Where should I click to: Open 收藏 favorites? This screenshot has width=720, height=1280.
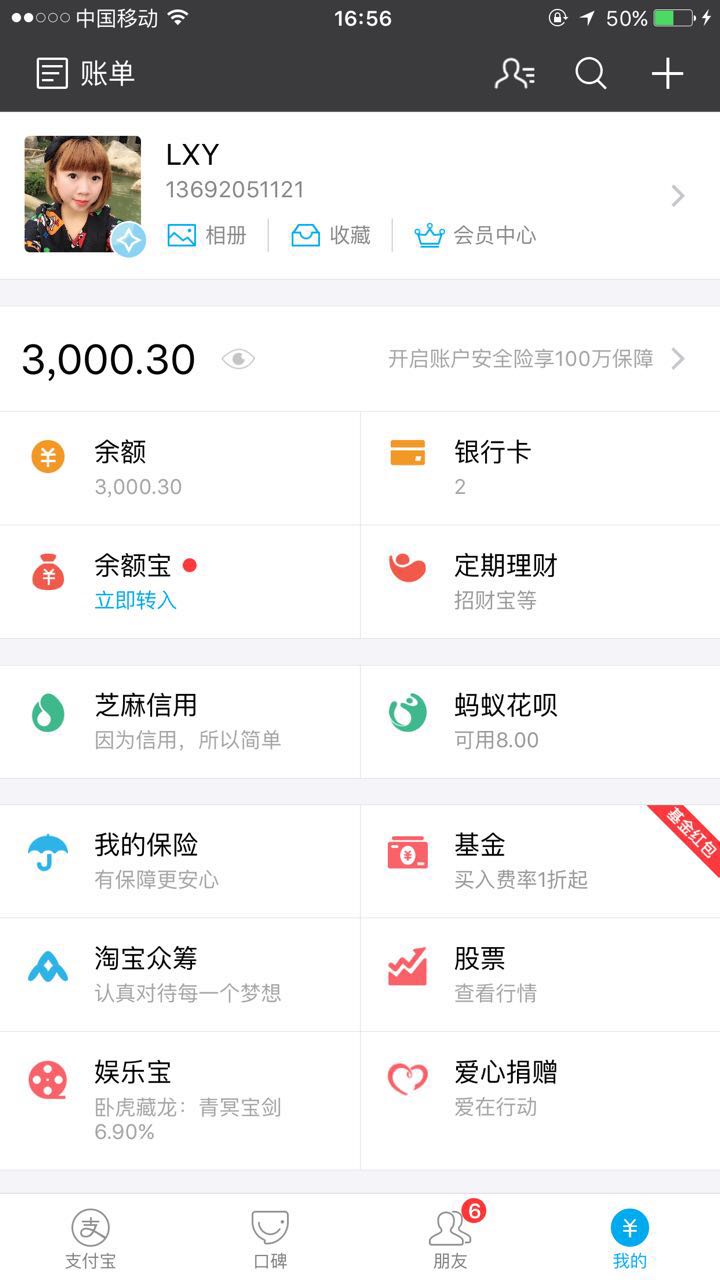(x=330, y=236)
